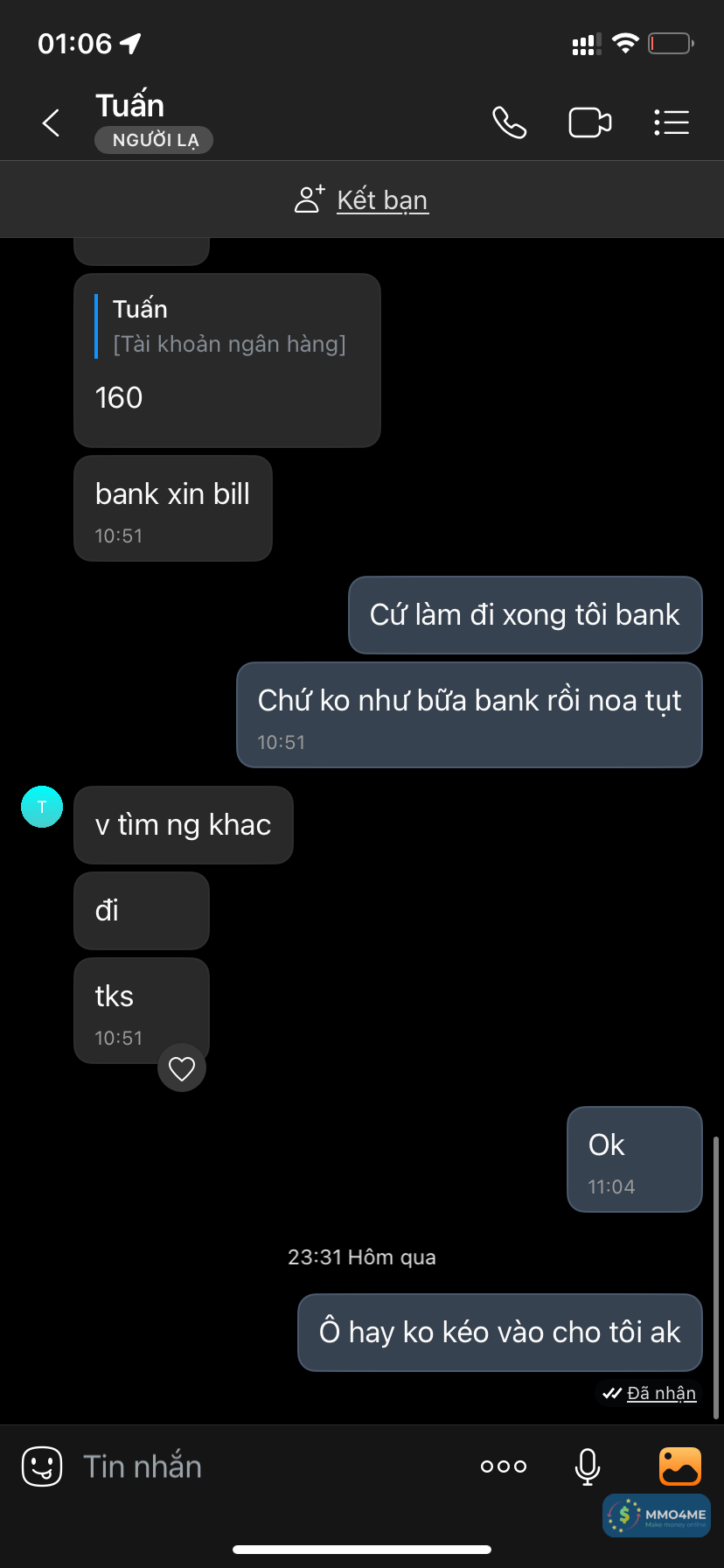Start a video call with Tuấn
Image resolution: width=724 pixels, height=1568 pixels.
[x=590, y=122]
